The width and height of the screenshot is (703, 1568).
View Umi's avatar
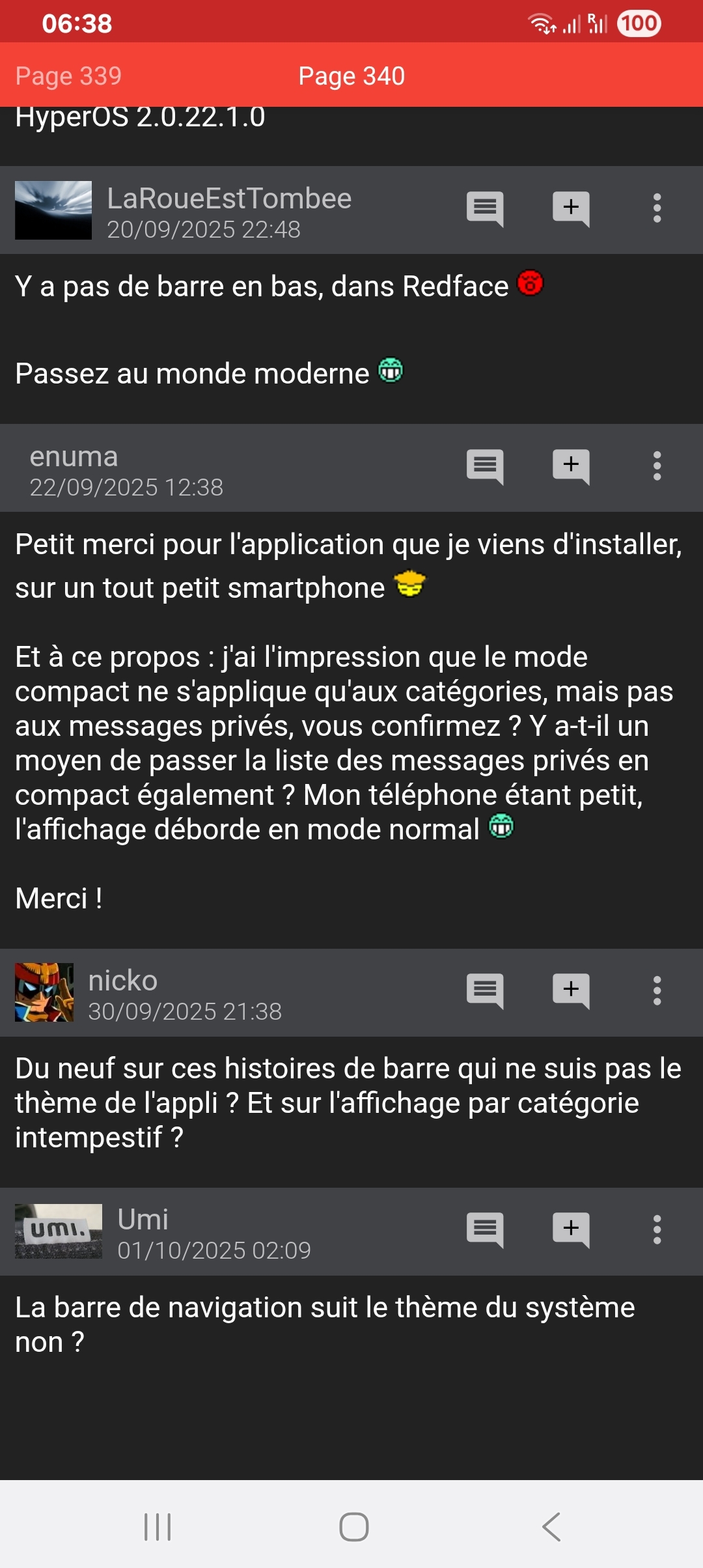[59, 1231]
